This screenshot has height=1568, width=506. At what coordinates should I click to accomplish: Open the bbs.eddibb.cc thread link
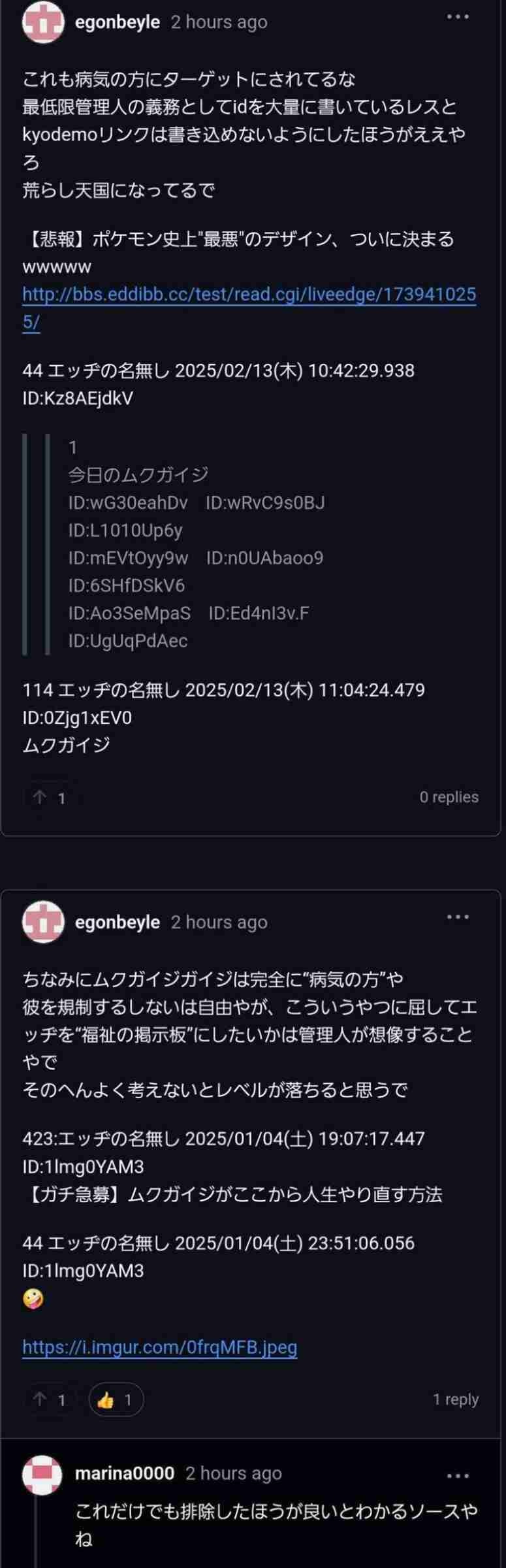[249, 295]
